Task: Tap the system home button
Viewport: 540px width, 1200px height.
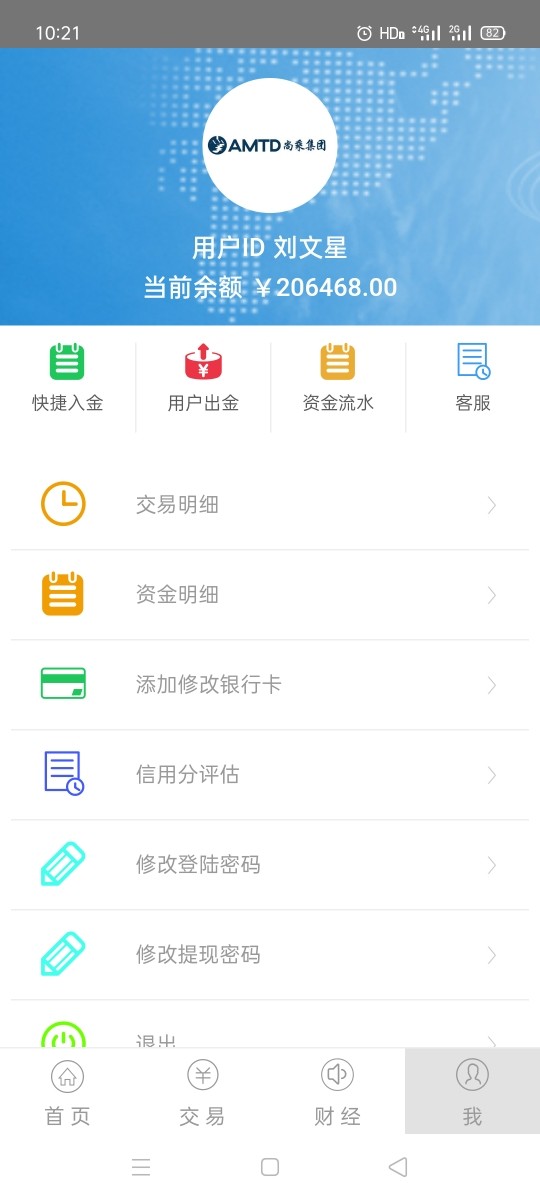Action: [x=269, y=1167]
